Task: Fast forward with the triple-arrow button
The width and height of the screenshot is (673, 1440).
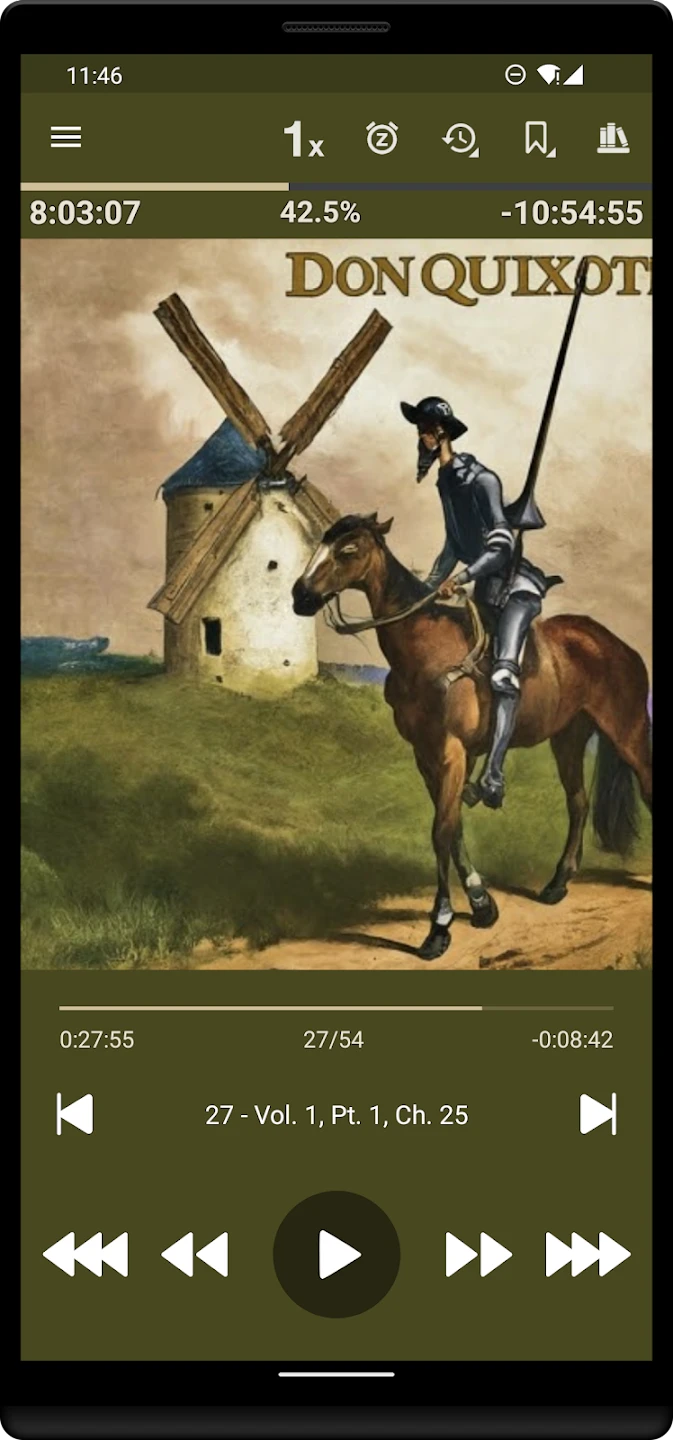Action: pos(587,1254)
